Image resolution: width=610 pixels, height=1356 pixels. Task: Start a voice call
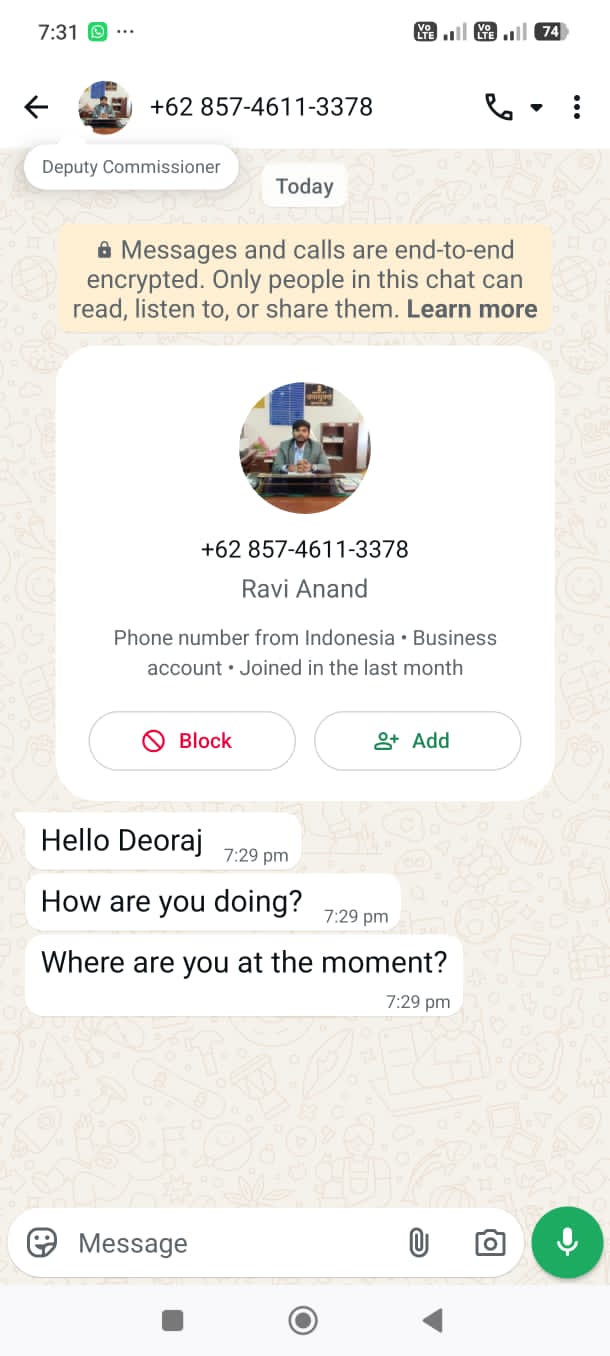(498, 107)
